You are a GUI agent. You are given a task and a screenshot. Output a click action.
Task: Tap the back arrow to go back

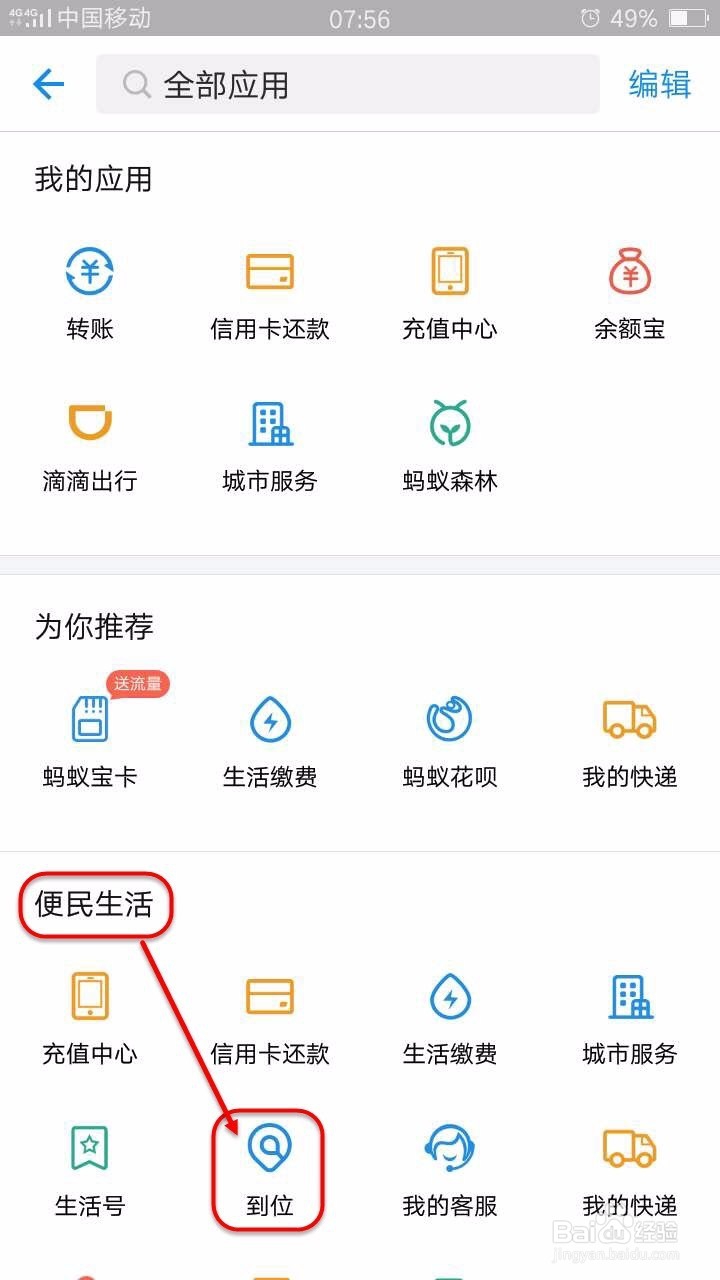pyautogui.click(x=47, y=84)
